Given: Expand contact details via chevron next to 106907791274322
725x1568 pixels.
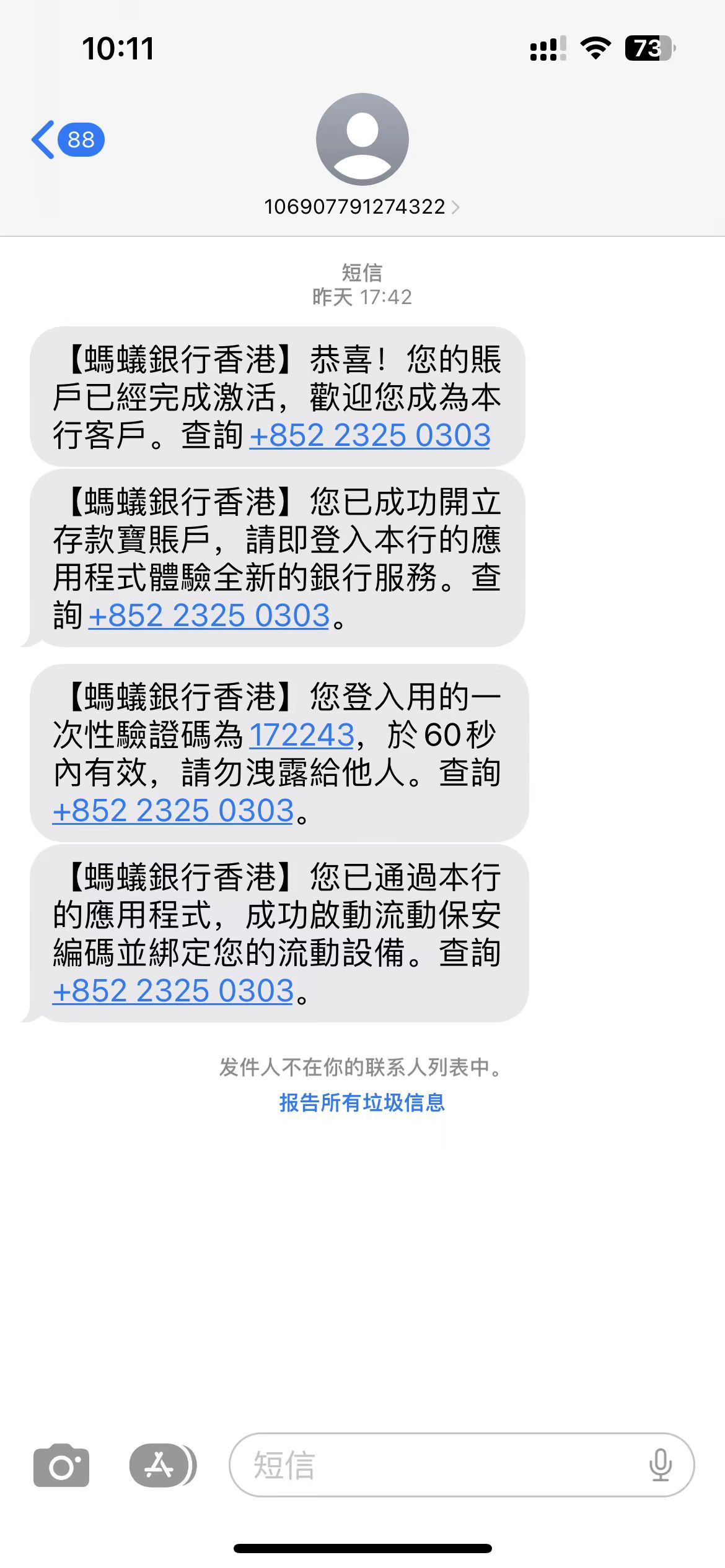Looking at the screenshot, I should pyautogui.click(x=457, y=206).
